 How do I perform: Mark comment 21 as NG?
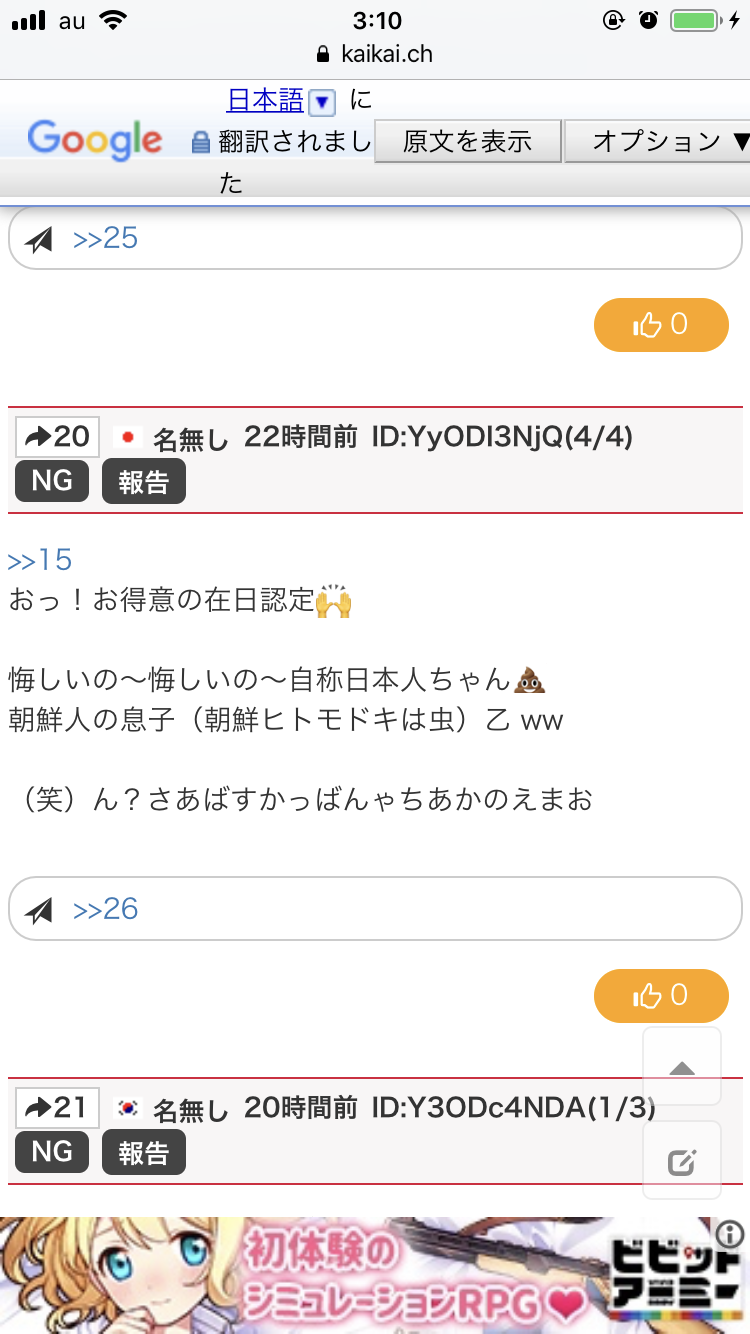[52, 1152]
